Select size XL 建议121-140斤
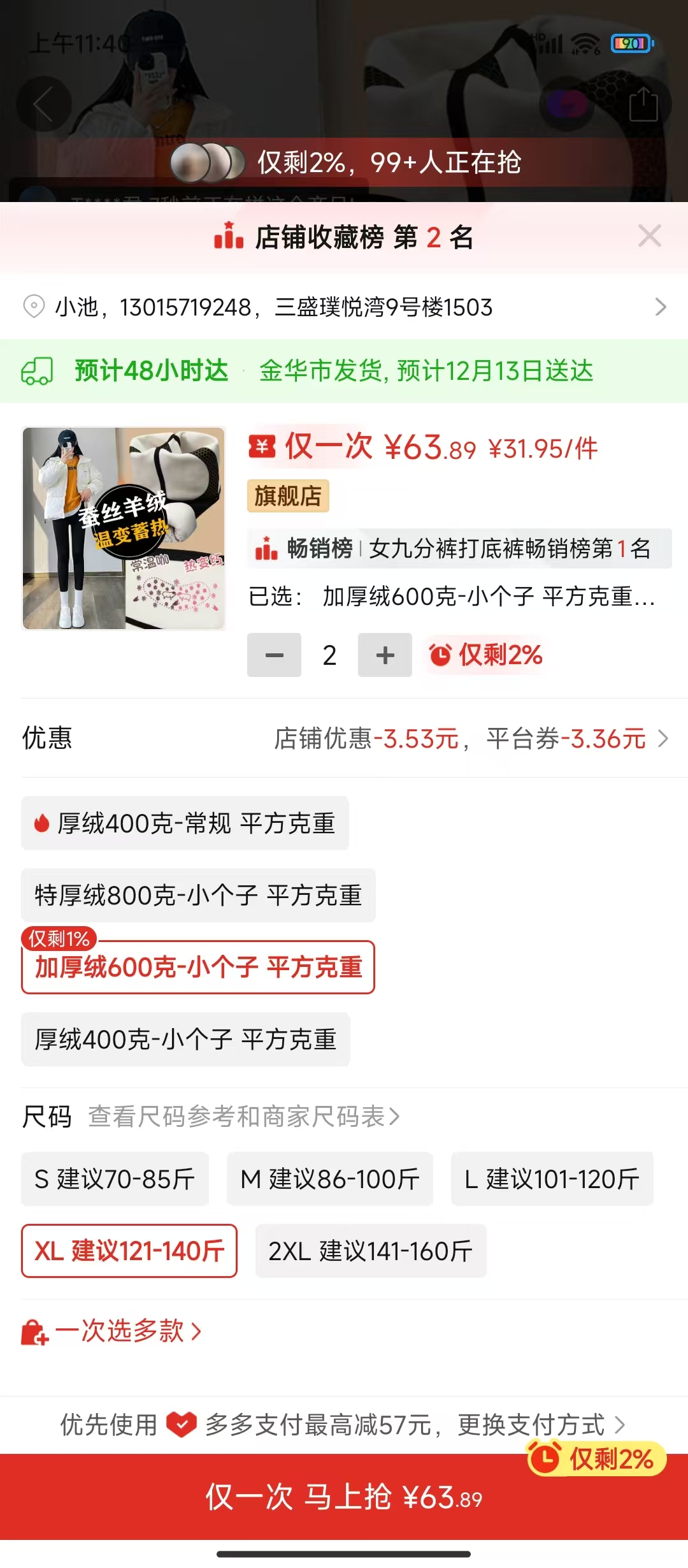The width and height of the screenshot is (688, 1568). point(129,1251)
